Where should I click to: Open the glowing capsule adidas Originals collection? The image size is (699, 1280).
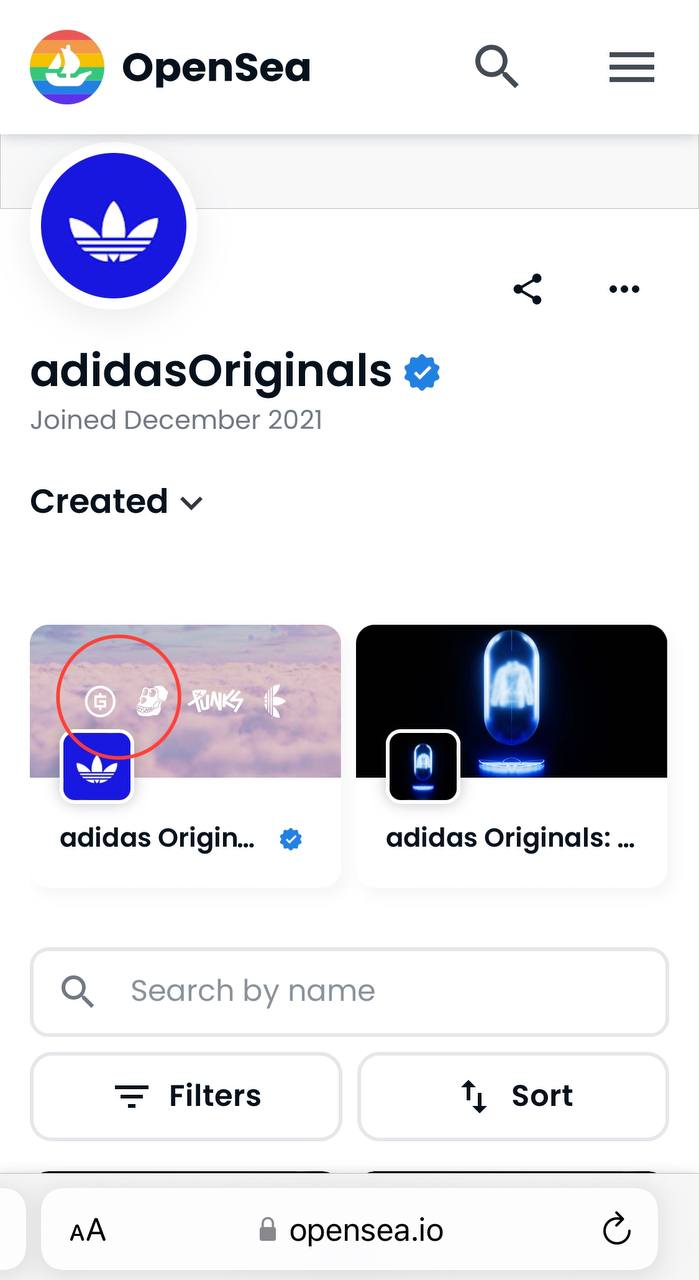click(511, 755)
